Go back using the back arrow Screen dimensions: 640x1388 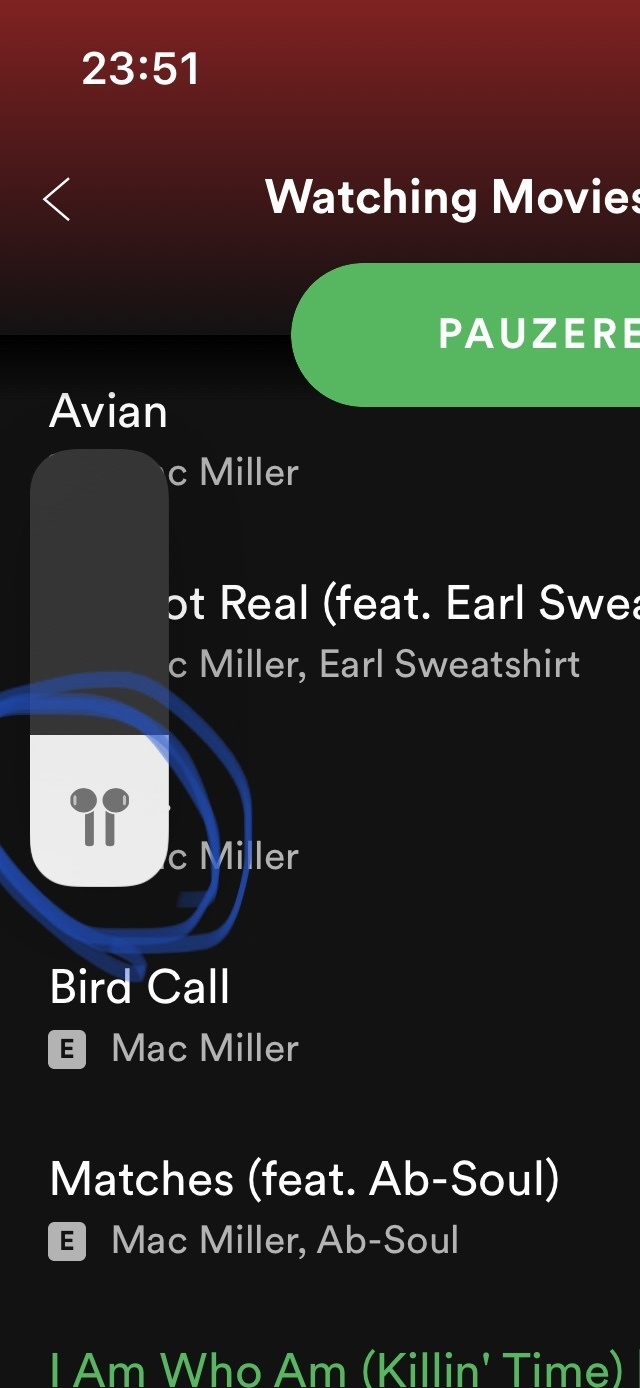[57, 199]
